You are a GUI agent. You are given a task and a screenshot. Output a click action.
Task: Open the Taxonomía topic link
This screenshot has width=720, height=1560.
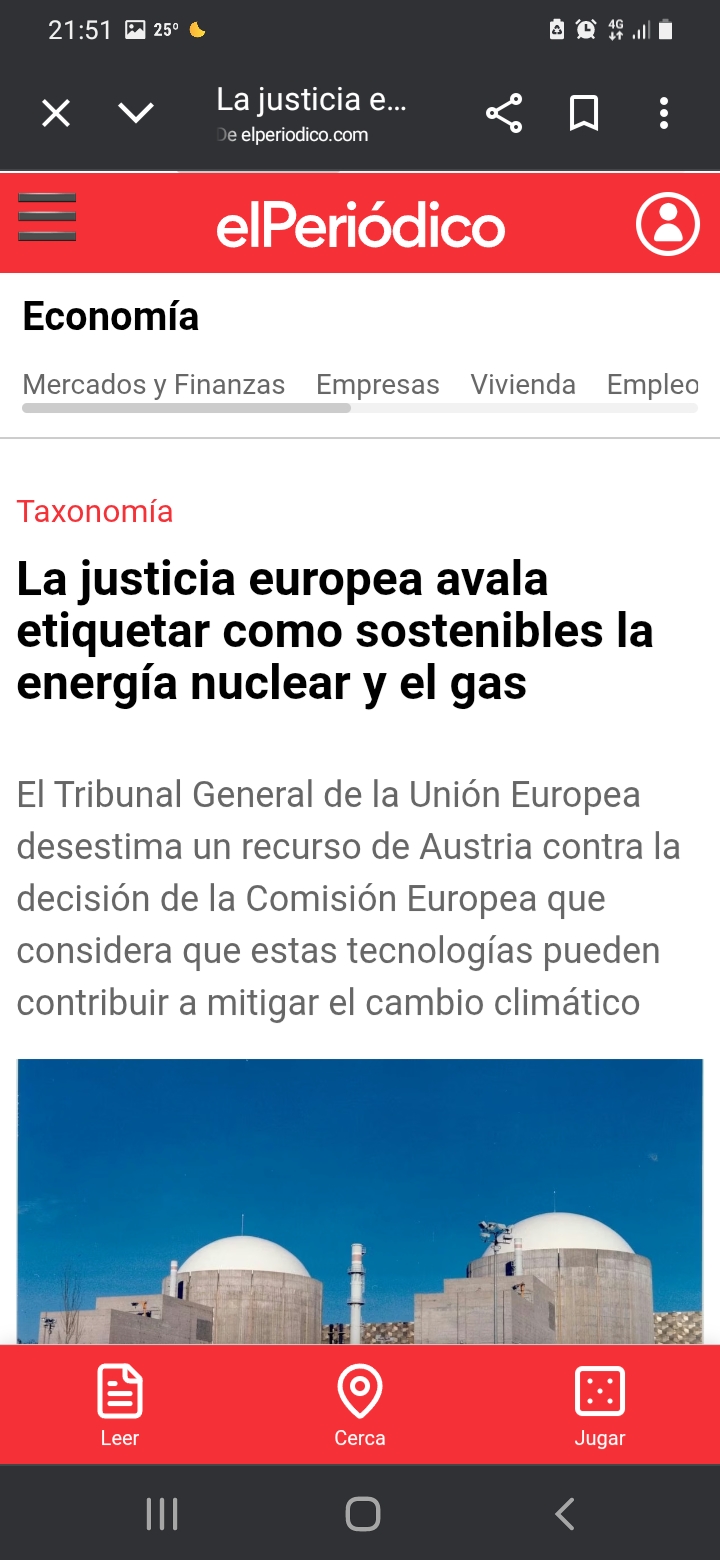click(95, 511)
